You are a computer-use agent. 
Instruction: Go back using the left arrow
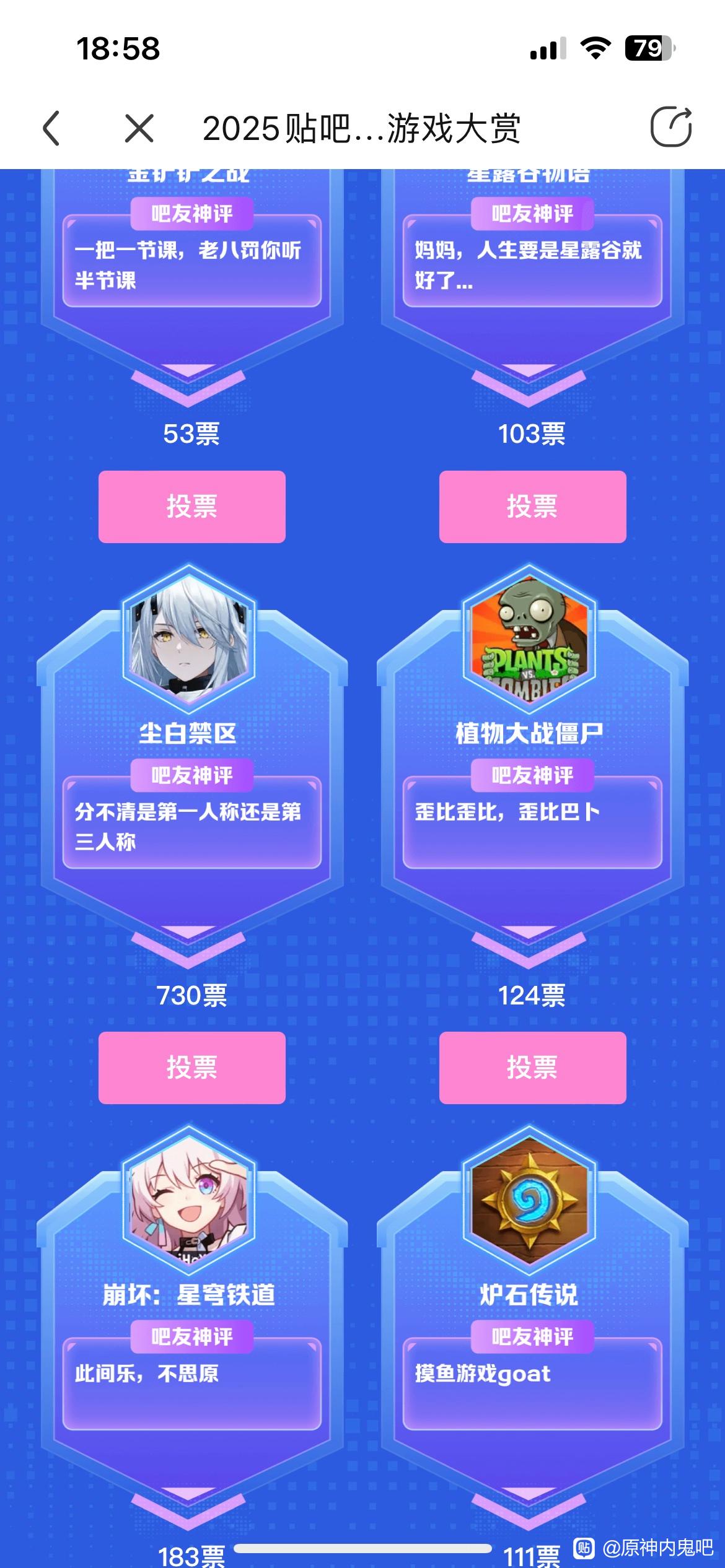tap(51, 129)
